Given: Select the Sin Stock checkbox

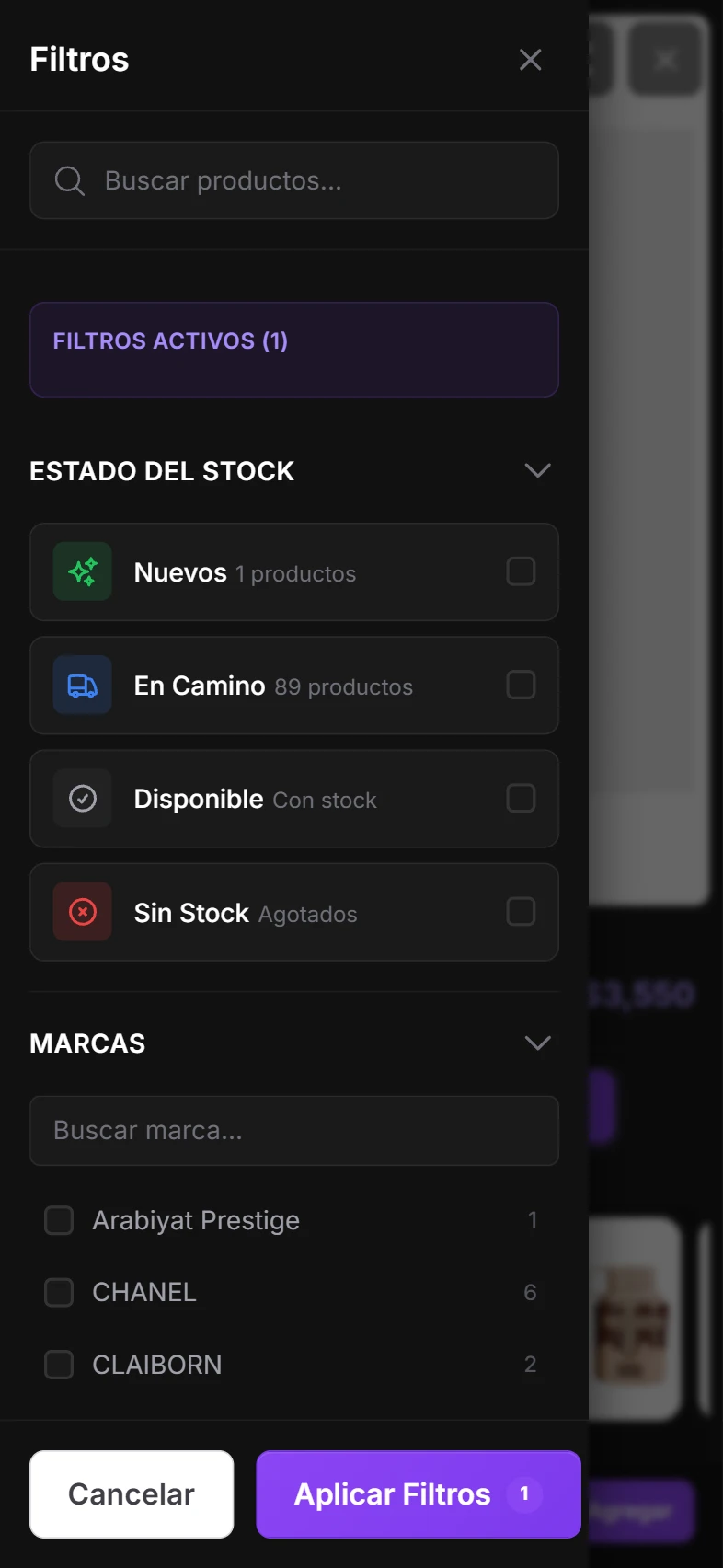Looking at the screenshot, I should 521,912.
